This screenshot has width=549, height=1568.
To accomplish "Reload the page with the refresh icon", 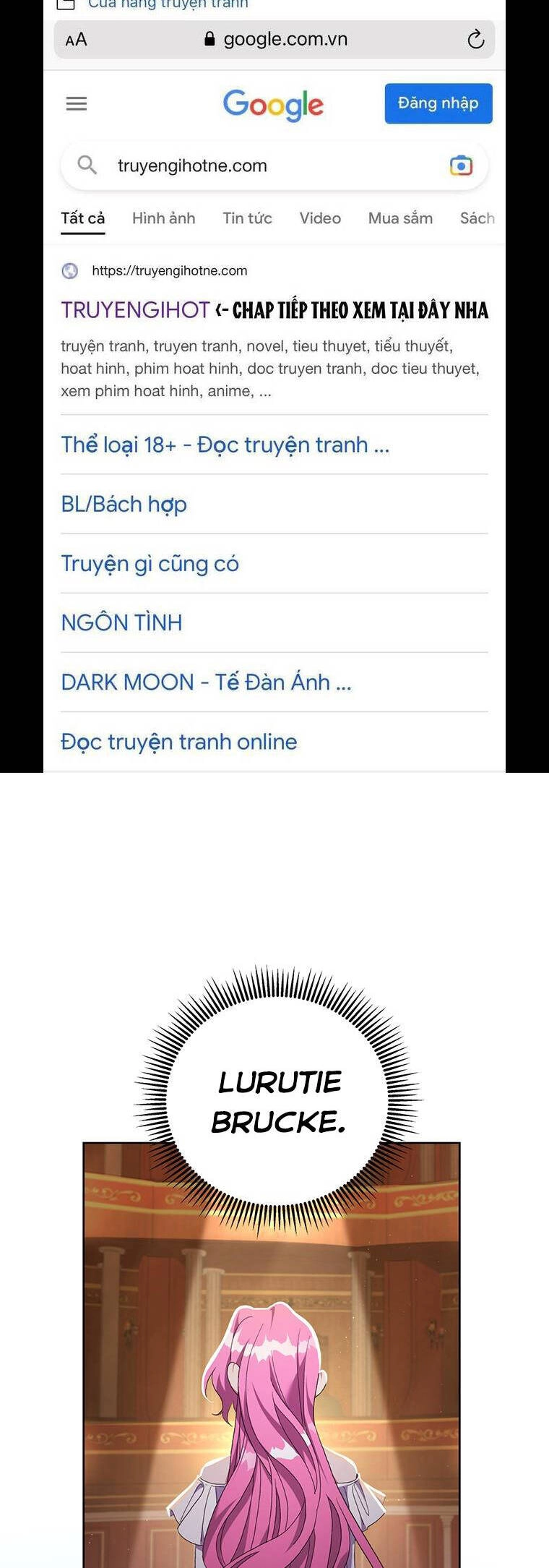I will (475, 39).
